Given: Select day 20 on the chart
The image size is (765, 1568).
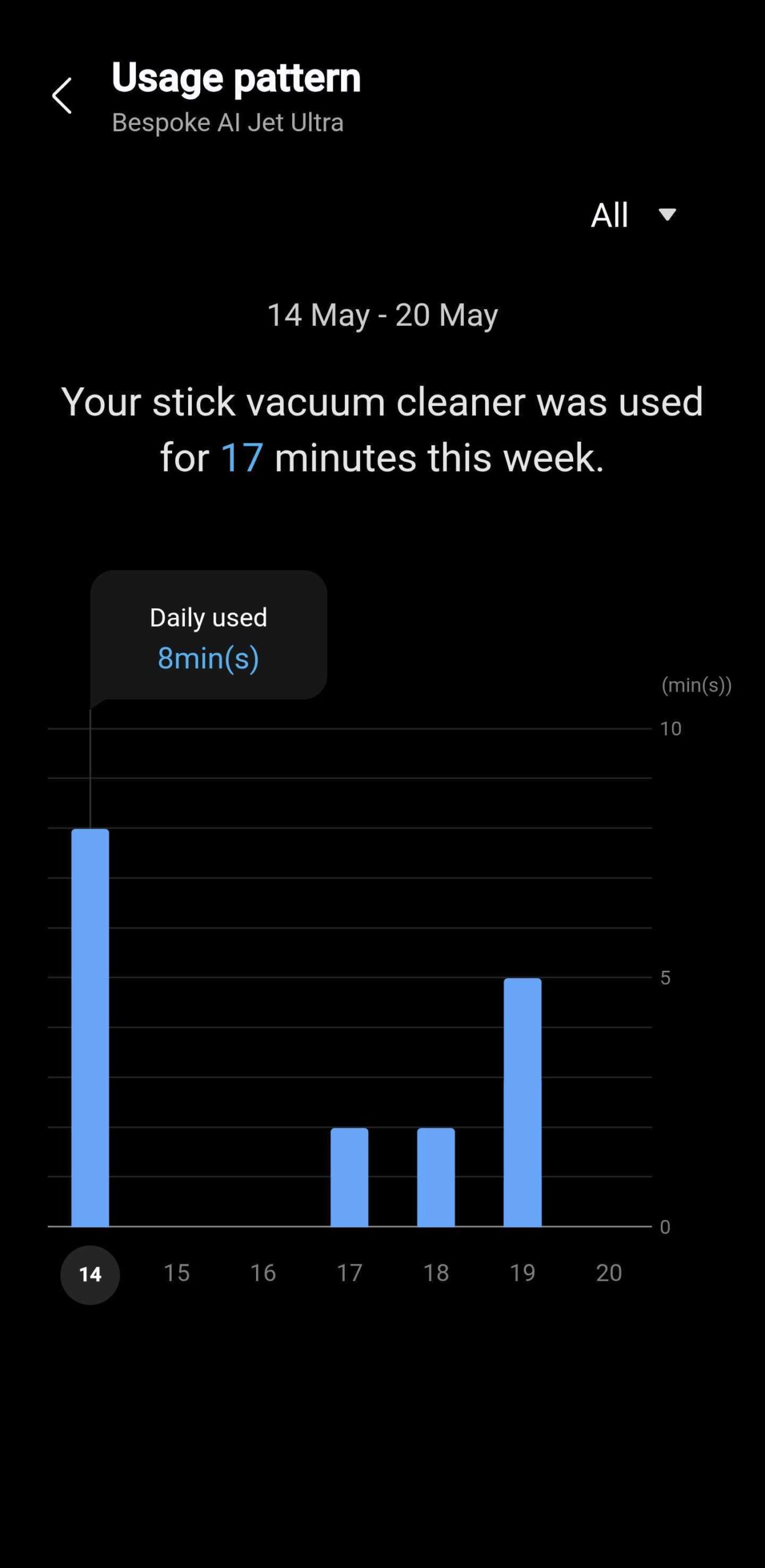Looking at the screenshot, I should 609,1273.
